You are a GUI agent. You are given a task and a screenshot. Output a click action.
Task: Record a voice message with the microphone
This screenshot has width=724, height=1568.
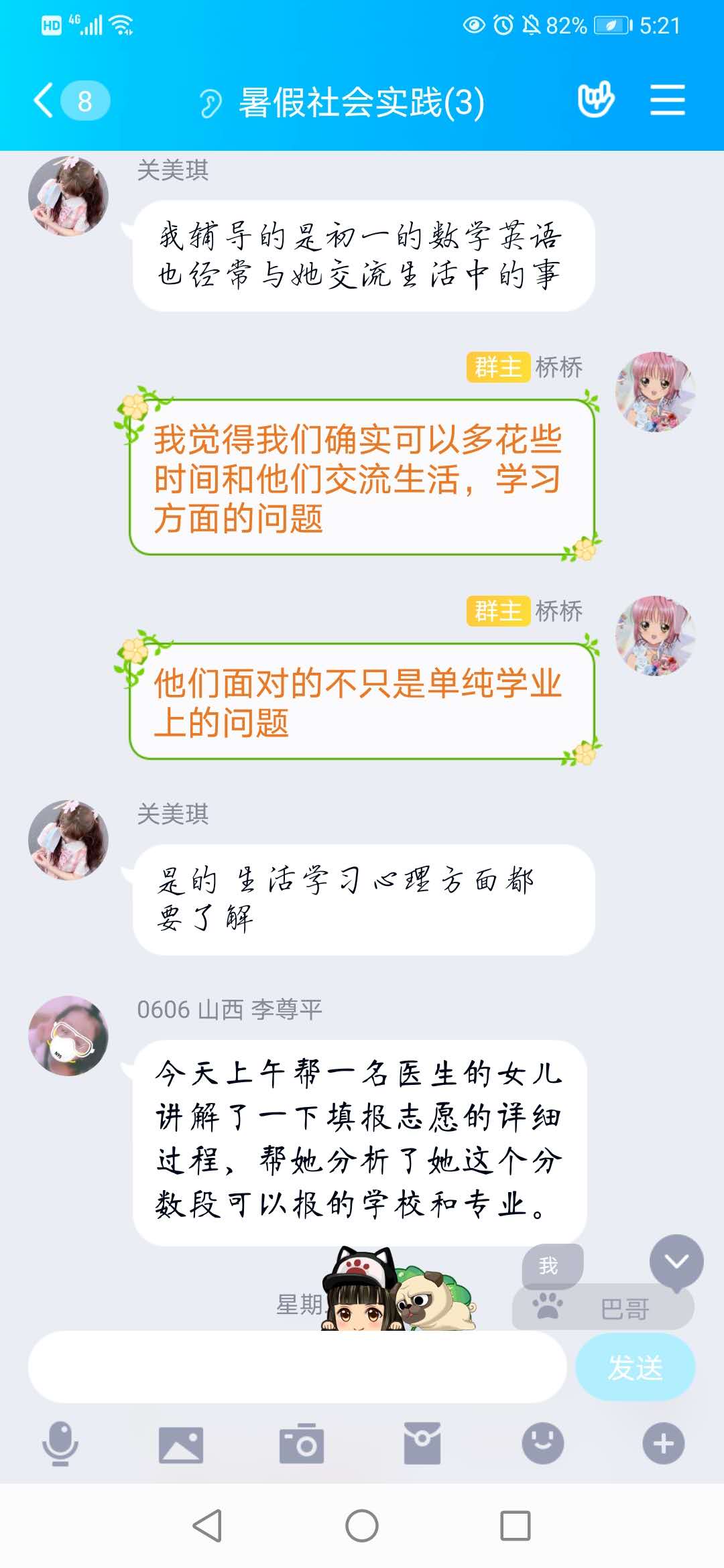point(60,1443)
